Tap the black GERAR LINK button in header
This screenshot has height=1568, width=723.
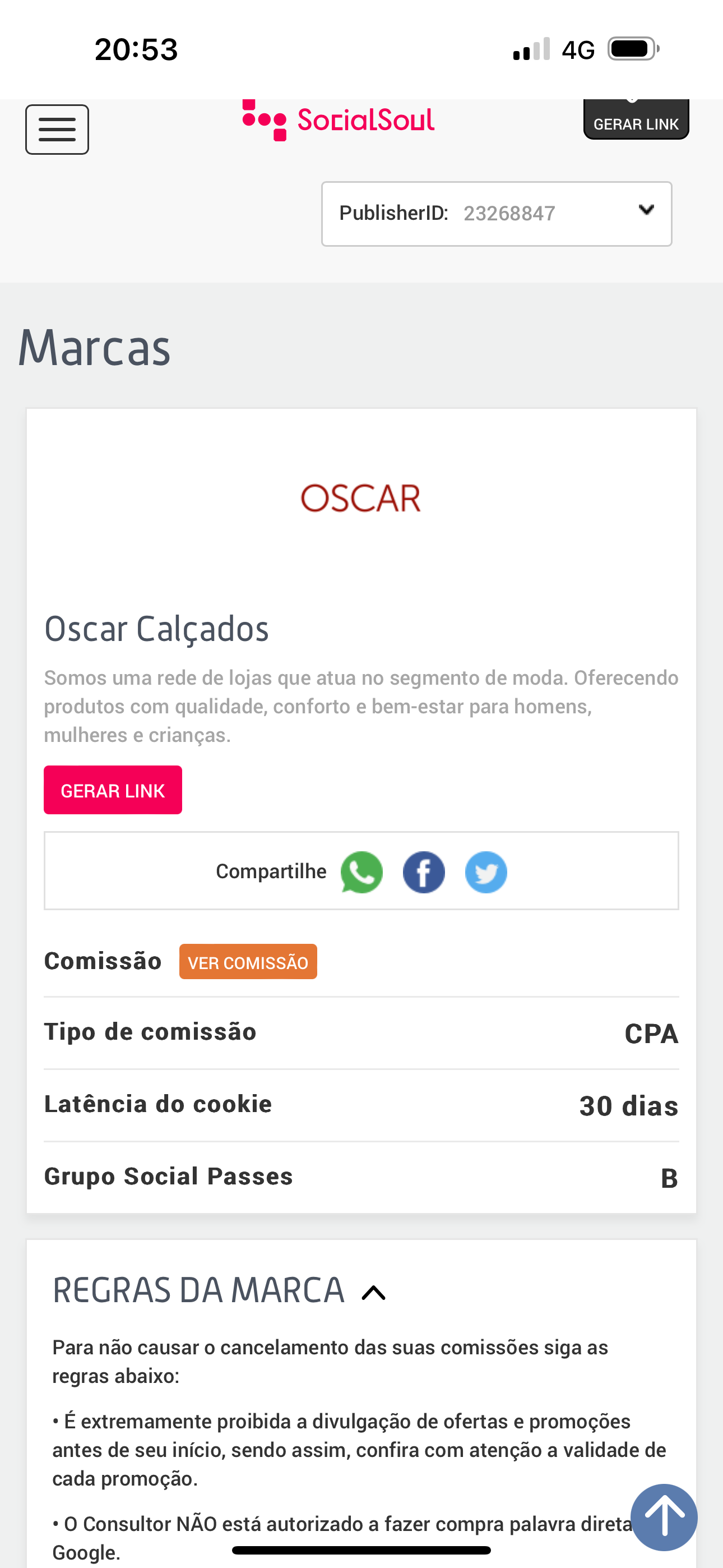tap(636, 121)
